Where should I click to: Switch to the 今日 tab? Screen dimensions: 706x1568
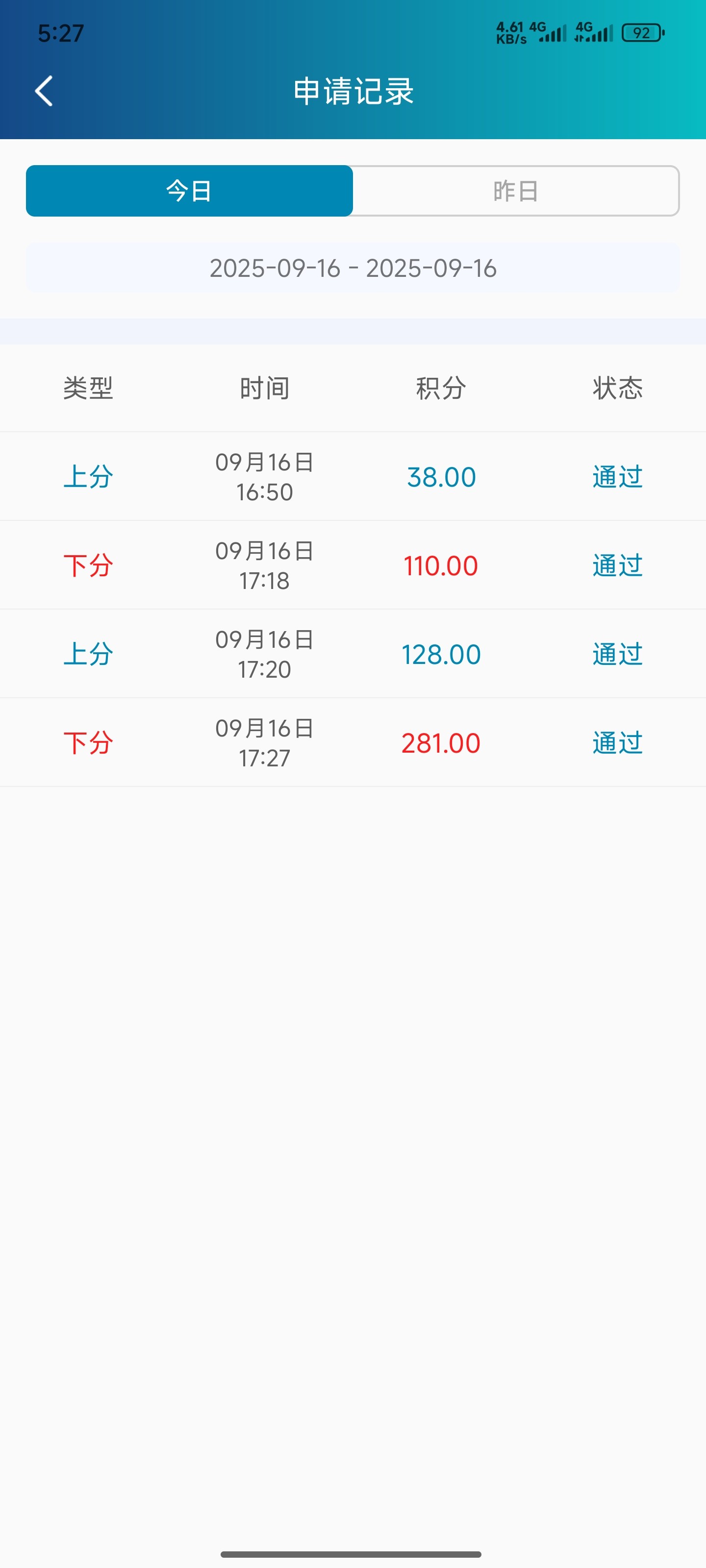coord(189,191)
